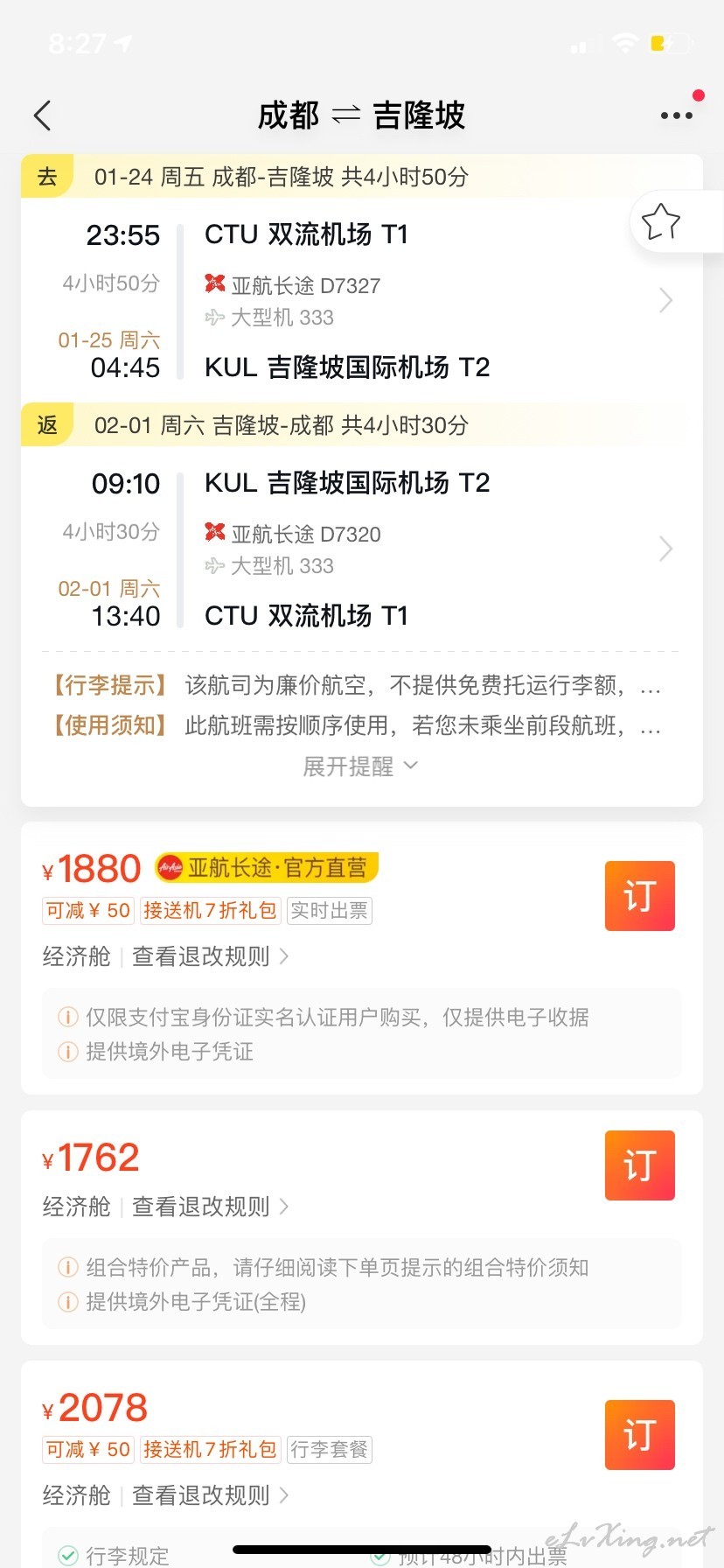View refund and change rules for ¥1880 fare
Image resolution: width=724 pixels, height=1568 pixels.
pos(210,956)
